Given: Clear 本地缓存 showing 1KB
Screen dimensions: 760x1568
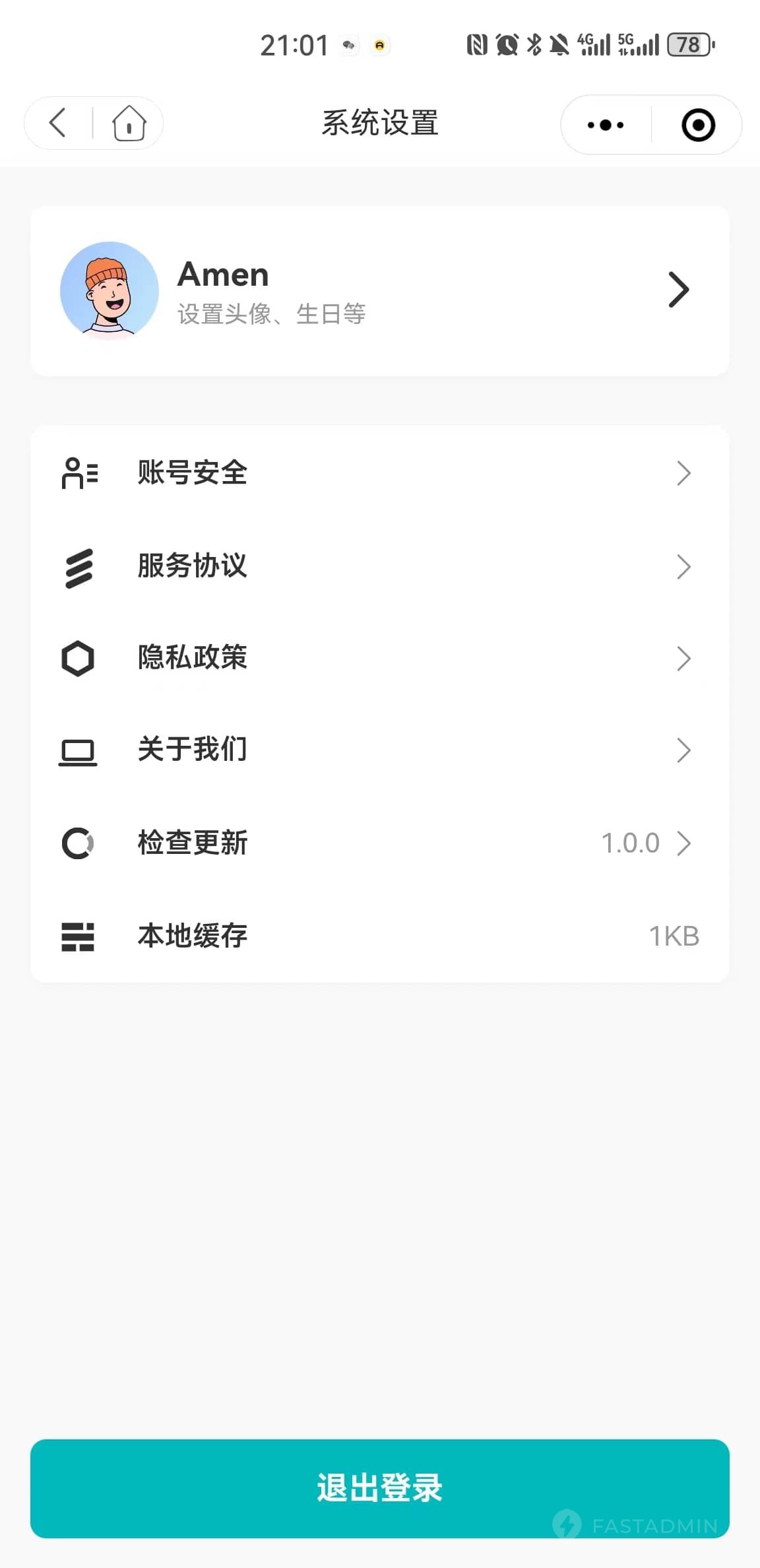Looking at the screenshot, I should point(380,936).
